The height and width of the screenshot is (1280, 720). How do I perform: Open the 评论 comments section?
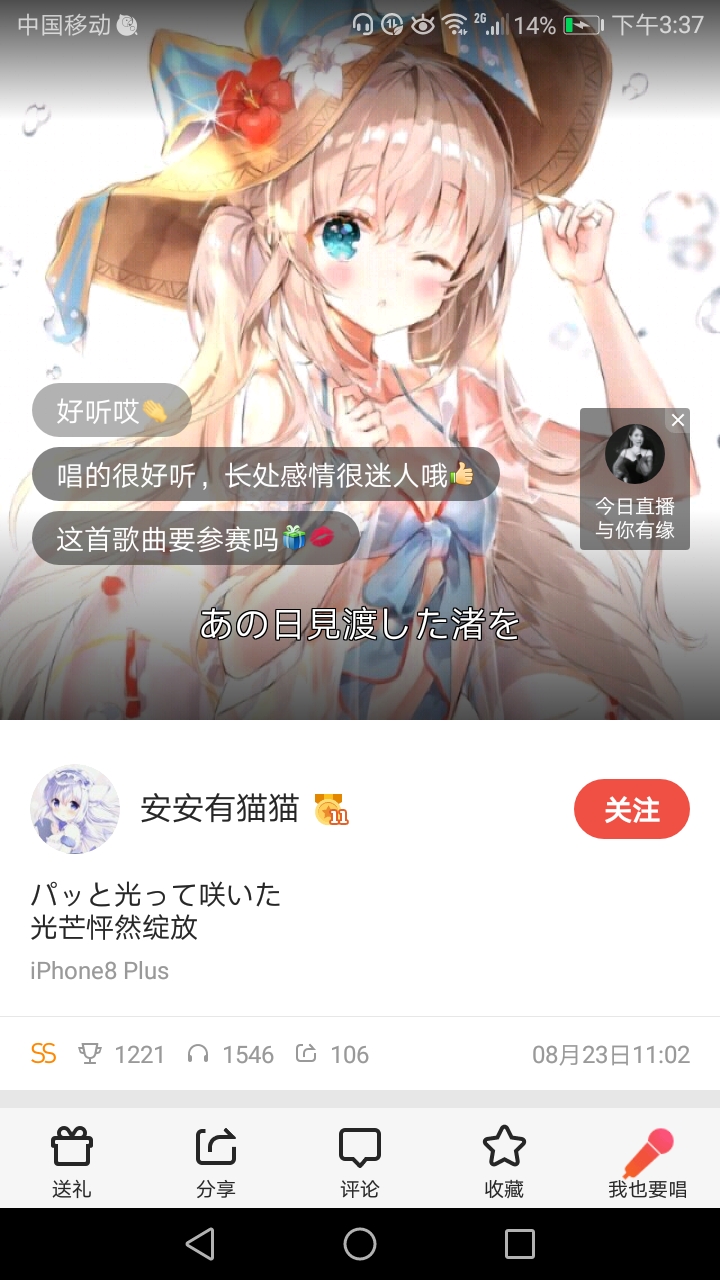click(x=360, y=1162)
